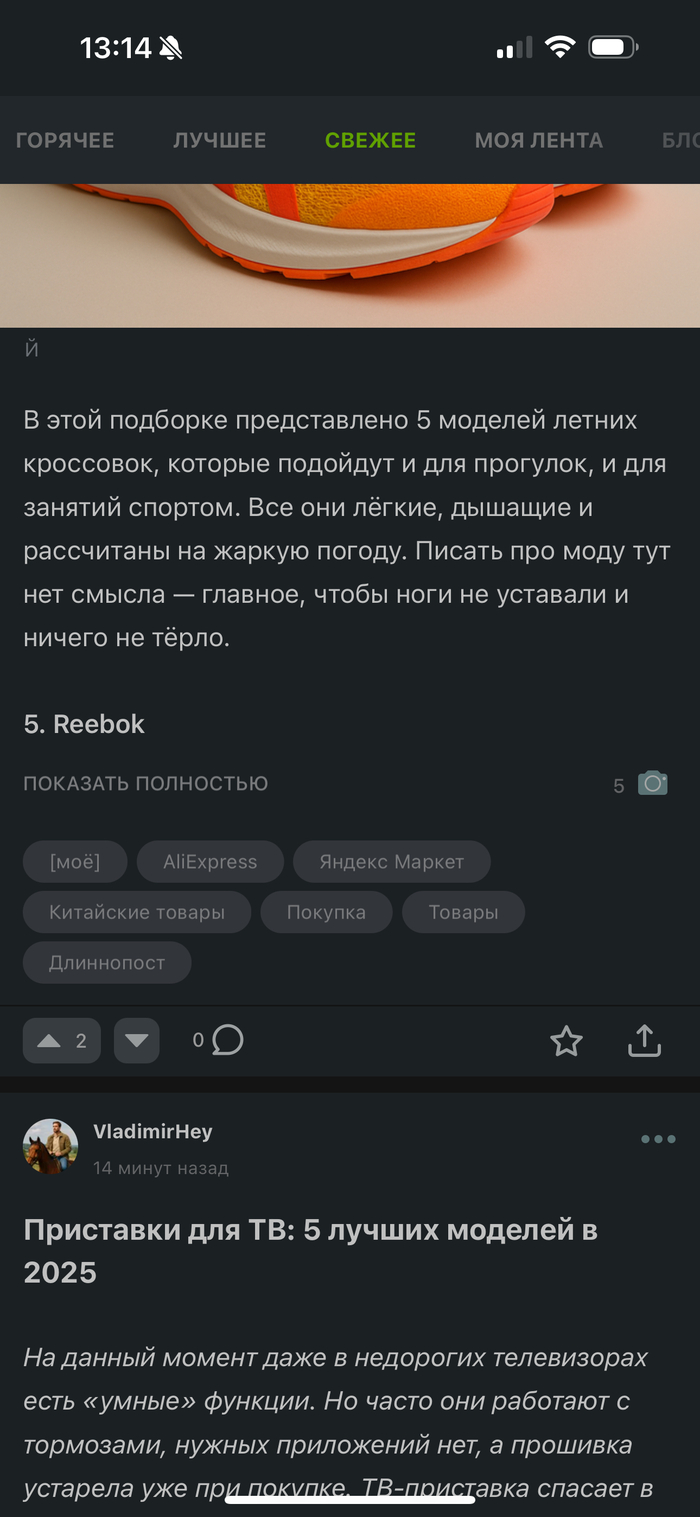Select the СВЕЖЕЕ tab
The width and height of the screenshot is (700, 1517).
pyautogui.click(x=370, y=140)
